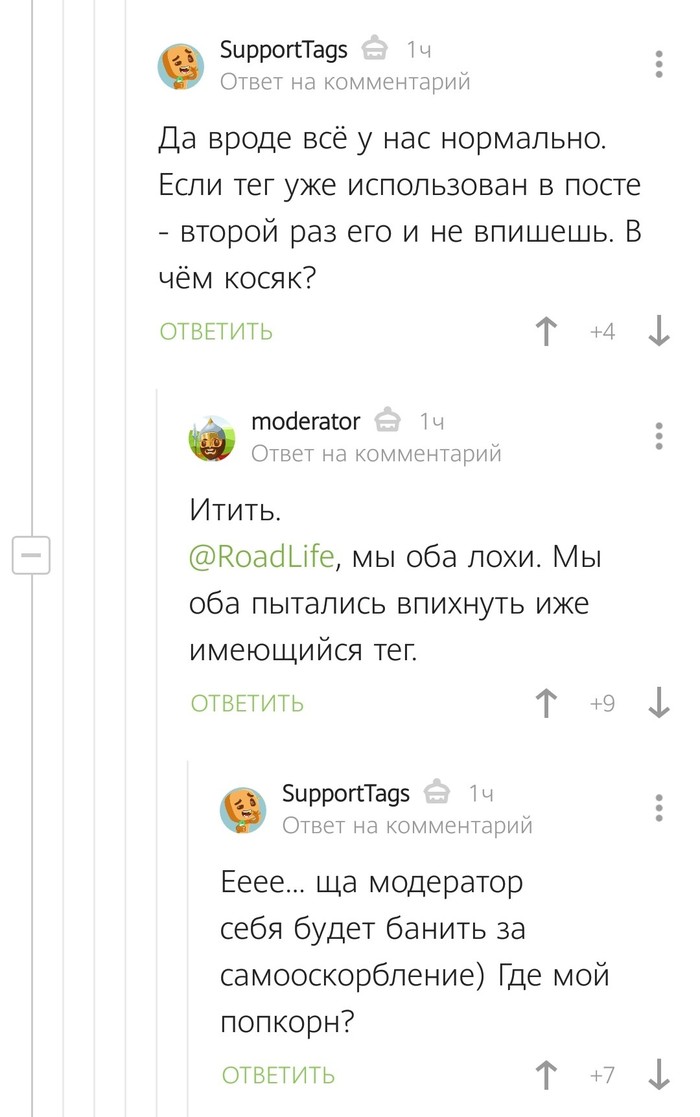Open overflow menu on moderator's comment
This screenshot has height=1117, width=700.
point(659,436)
